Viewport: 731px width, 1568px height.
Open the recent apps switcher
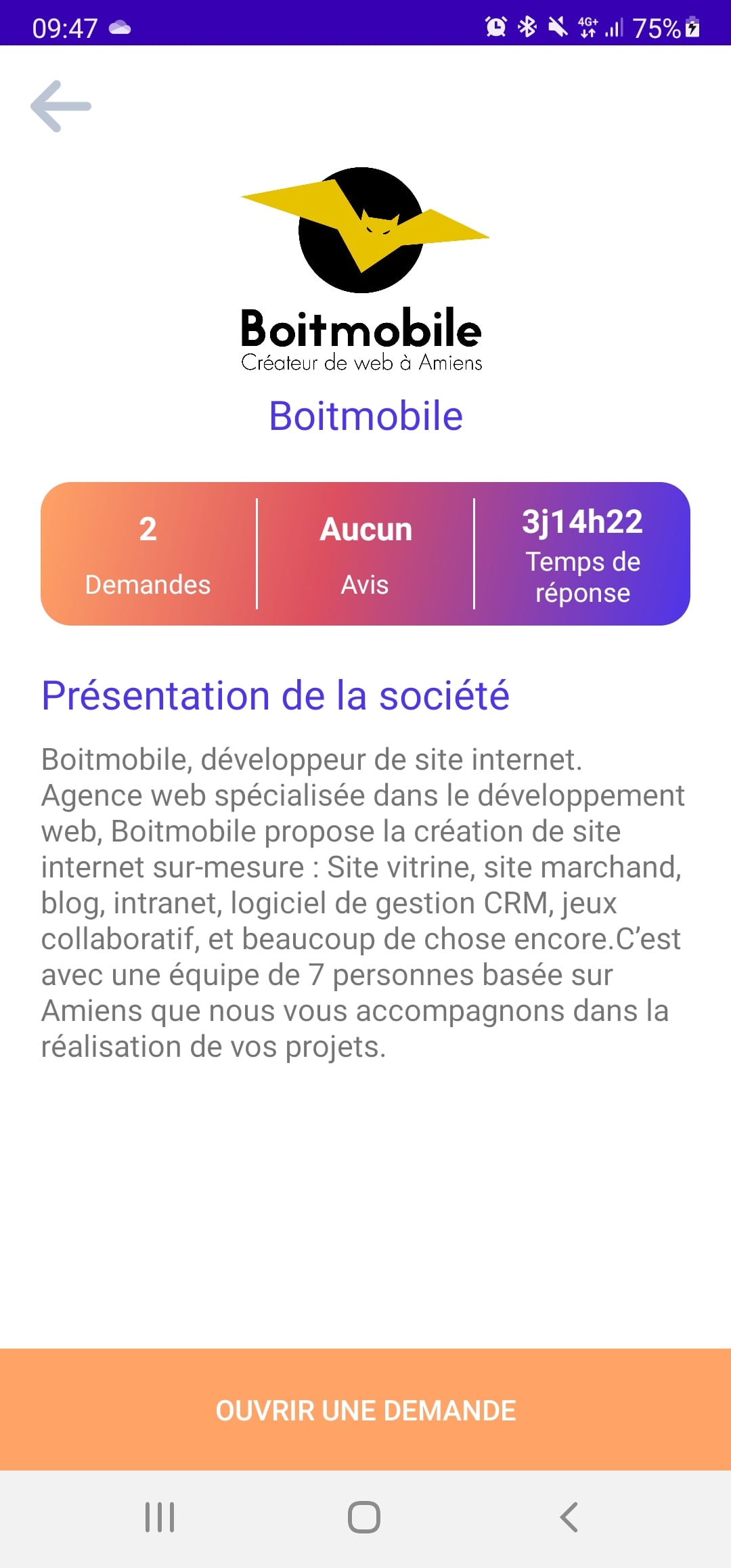click(160, 1517)
